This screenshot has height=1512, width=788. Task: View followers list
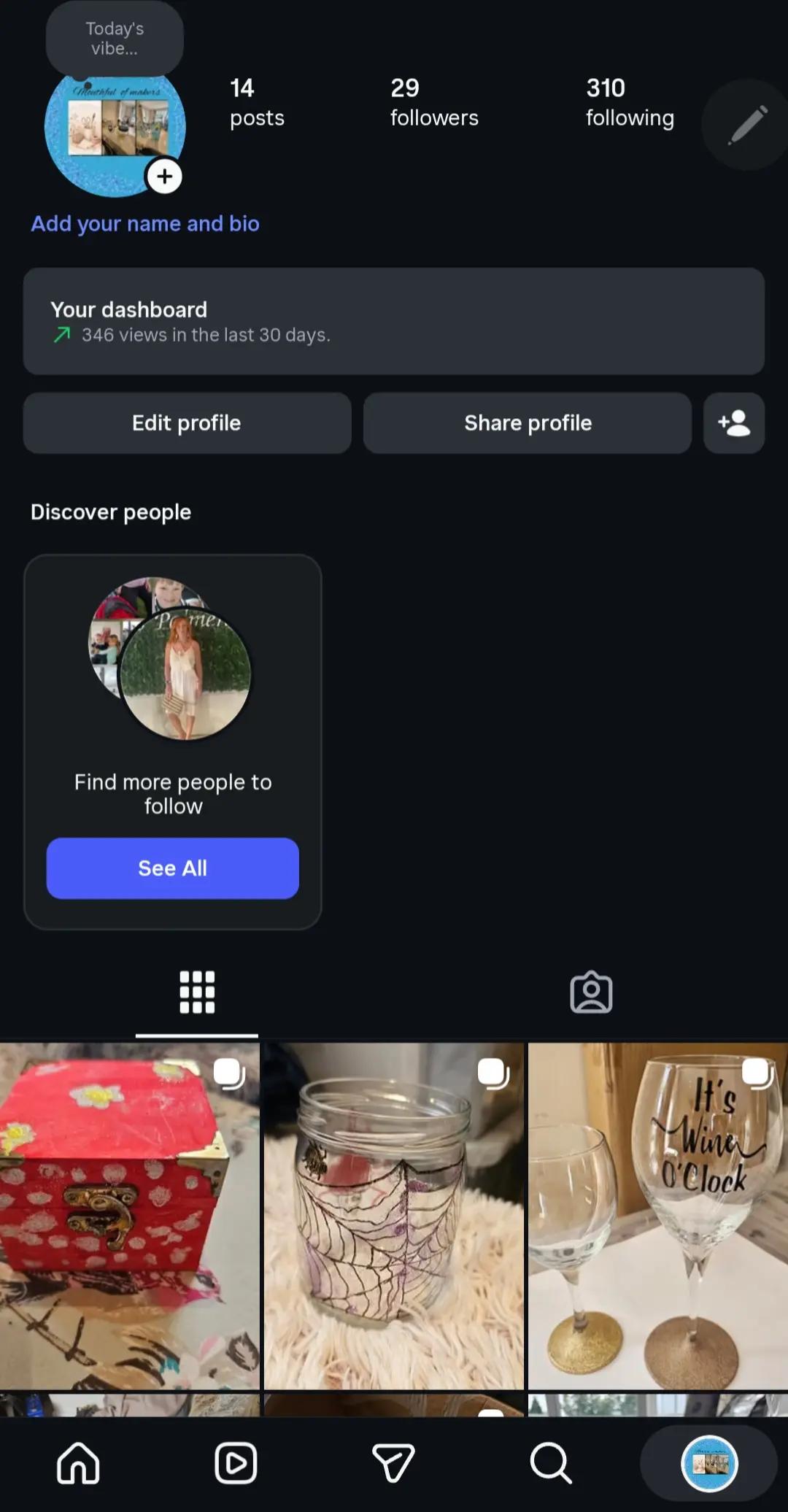pyautogui.click(x=434, y=102)
